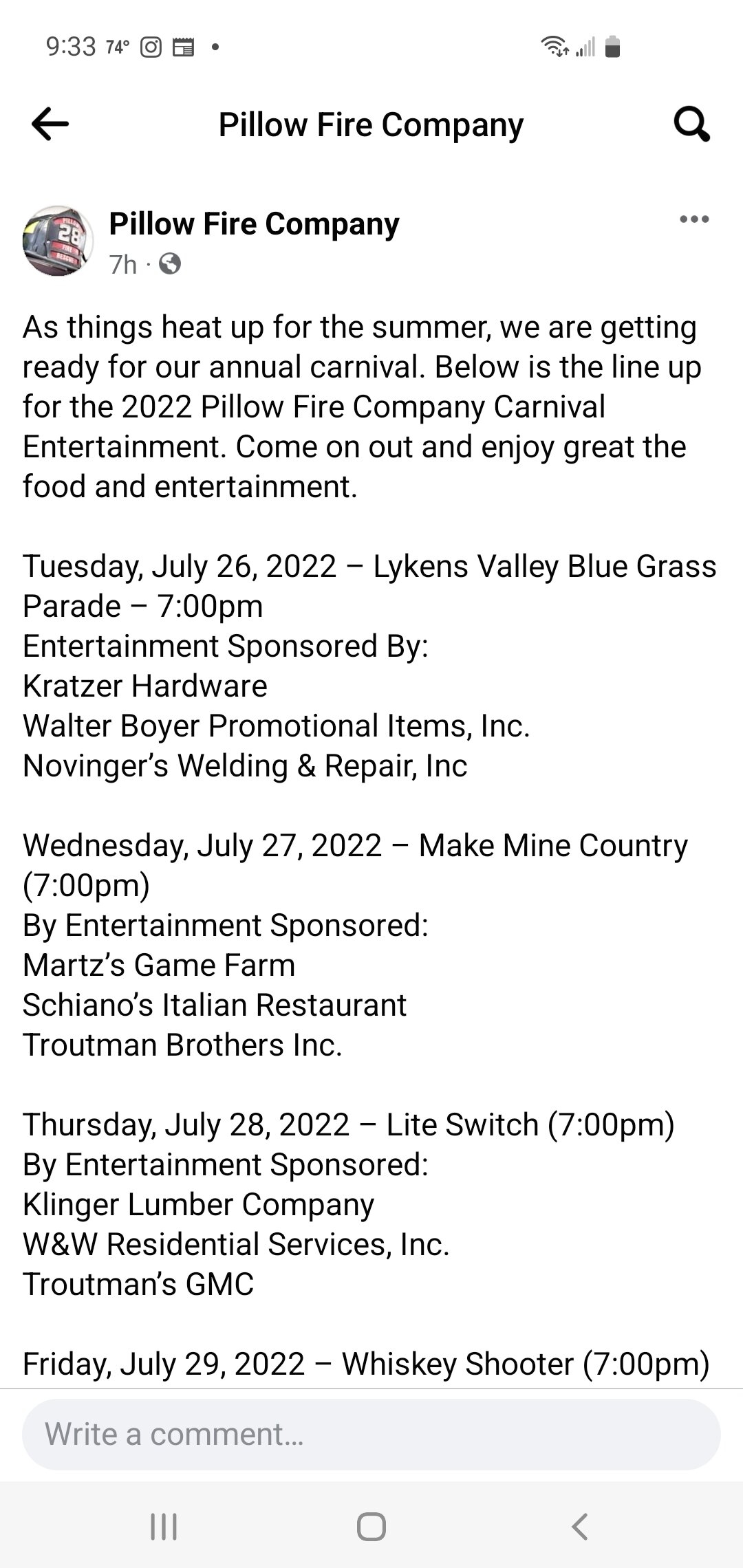Open the post's three-dot options menu
743x1568 pixels.
[x=693, y=219]
